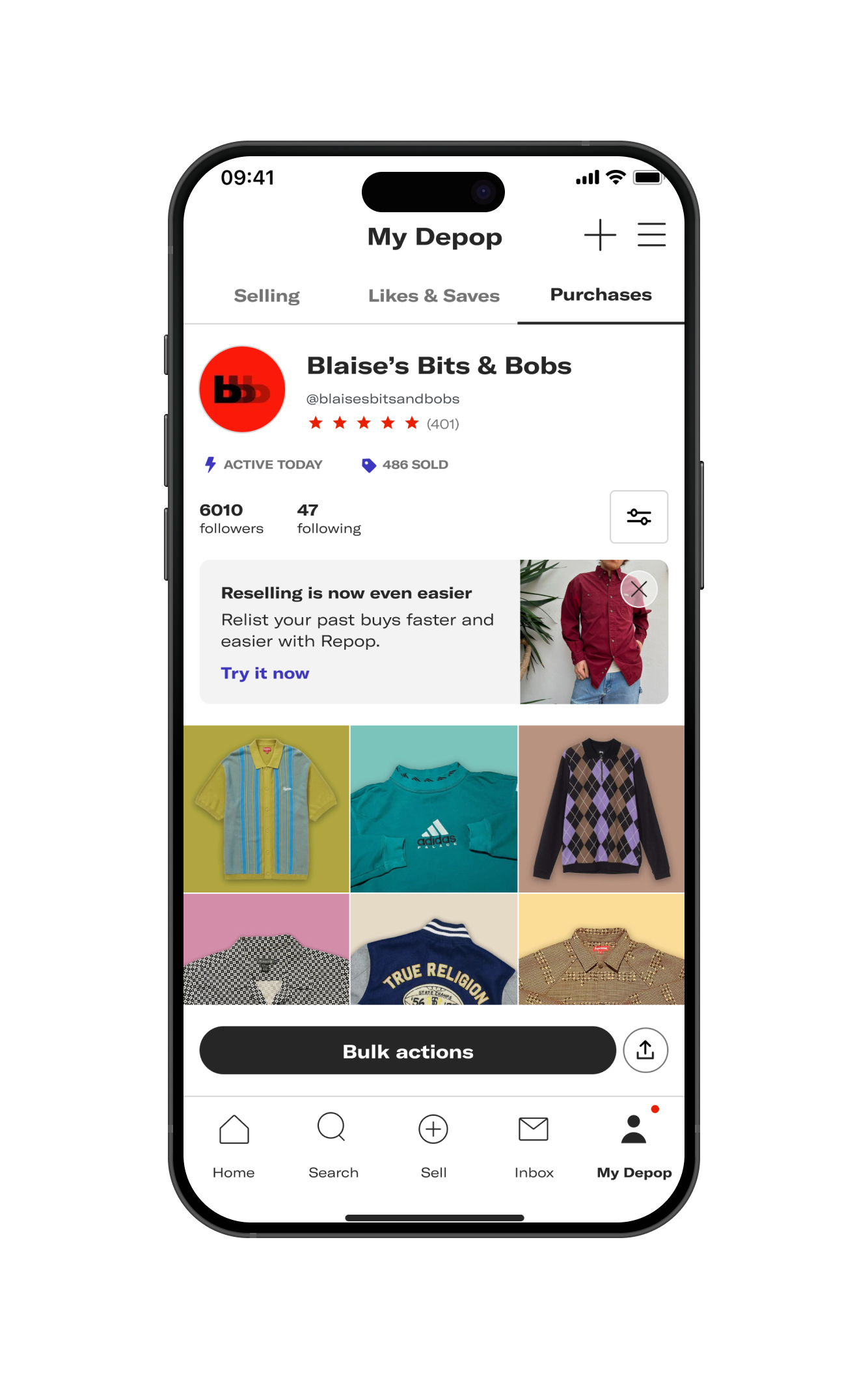Open the Search tab
This screenshot has height=1380, width=868.
[x=333, y=1144]
